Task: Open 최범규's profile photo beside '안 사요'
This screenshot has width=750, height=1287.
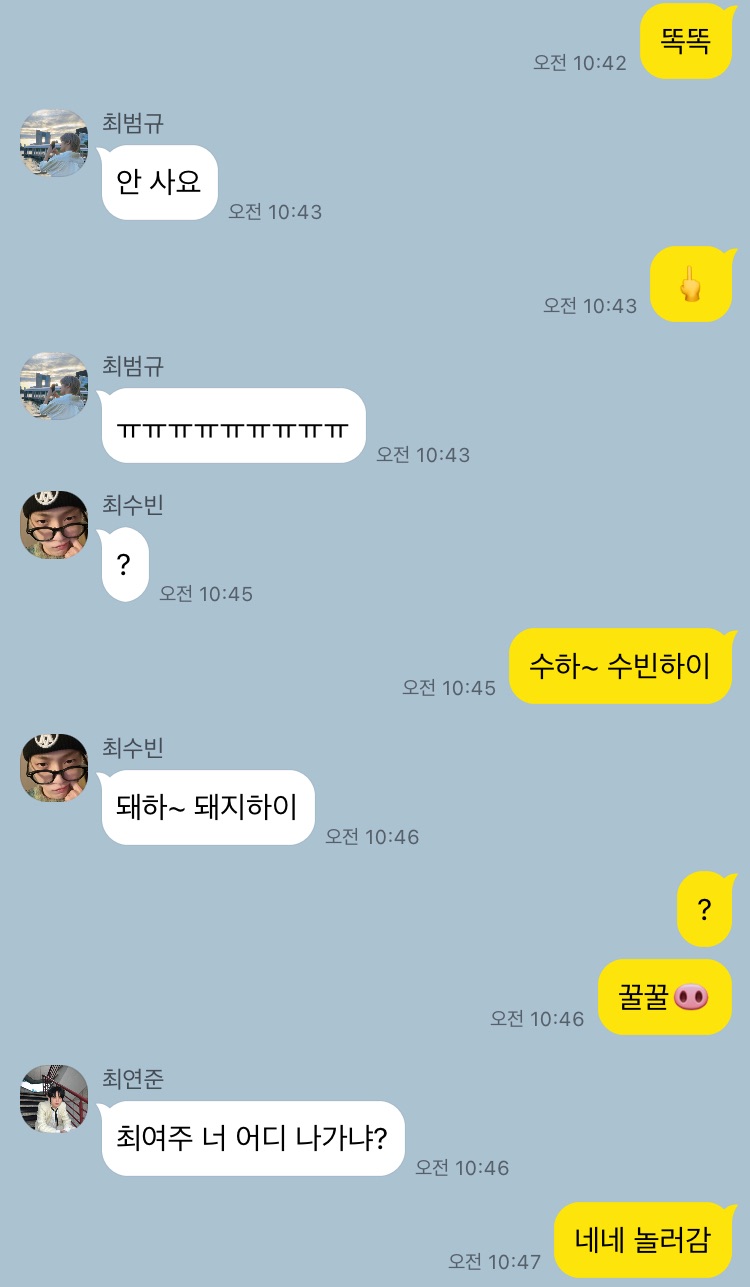Action: coord(54,143)
